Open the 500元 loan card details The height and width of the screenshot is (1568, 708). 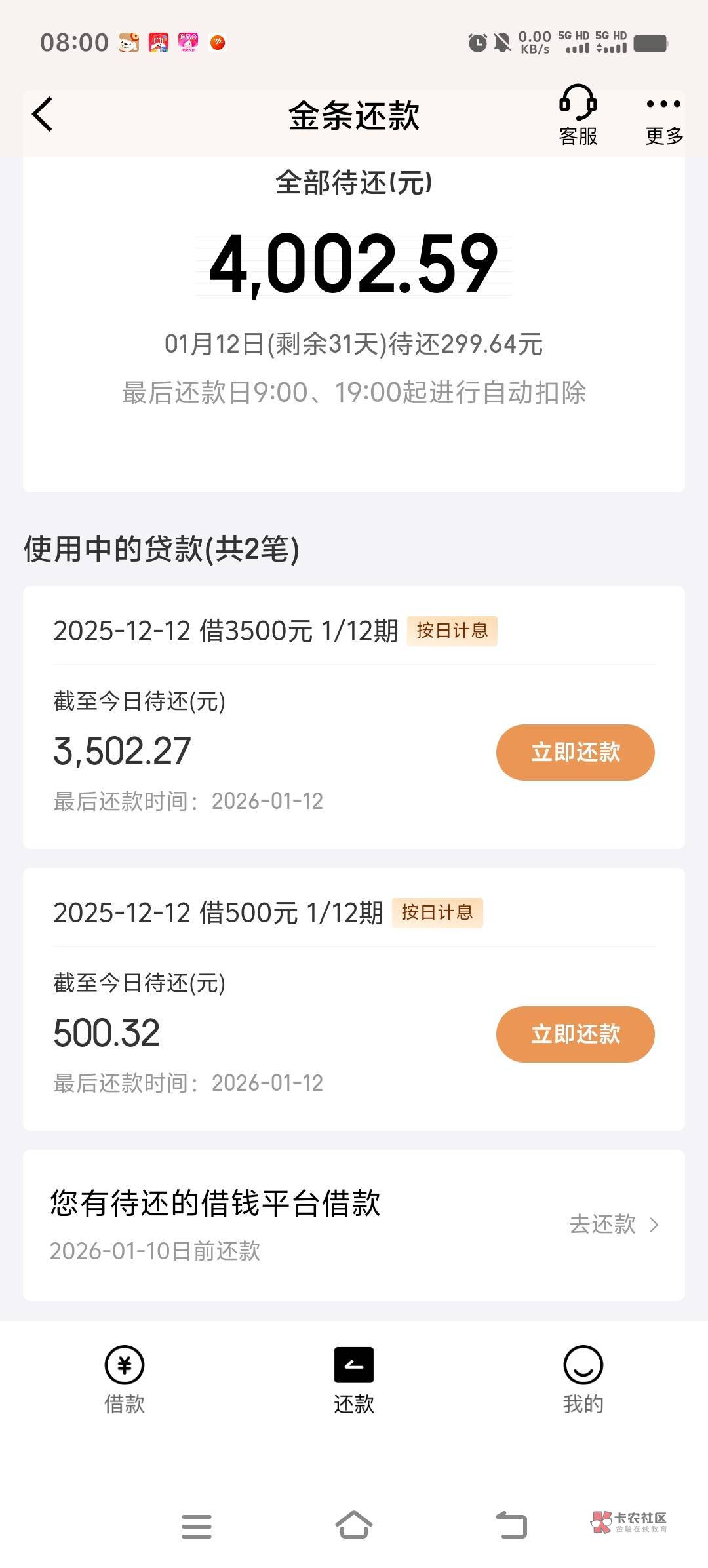(x=354, y=999)
